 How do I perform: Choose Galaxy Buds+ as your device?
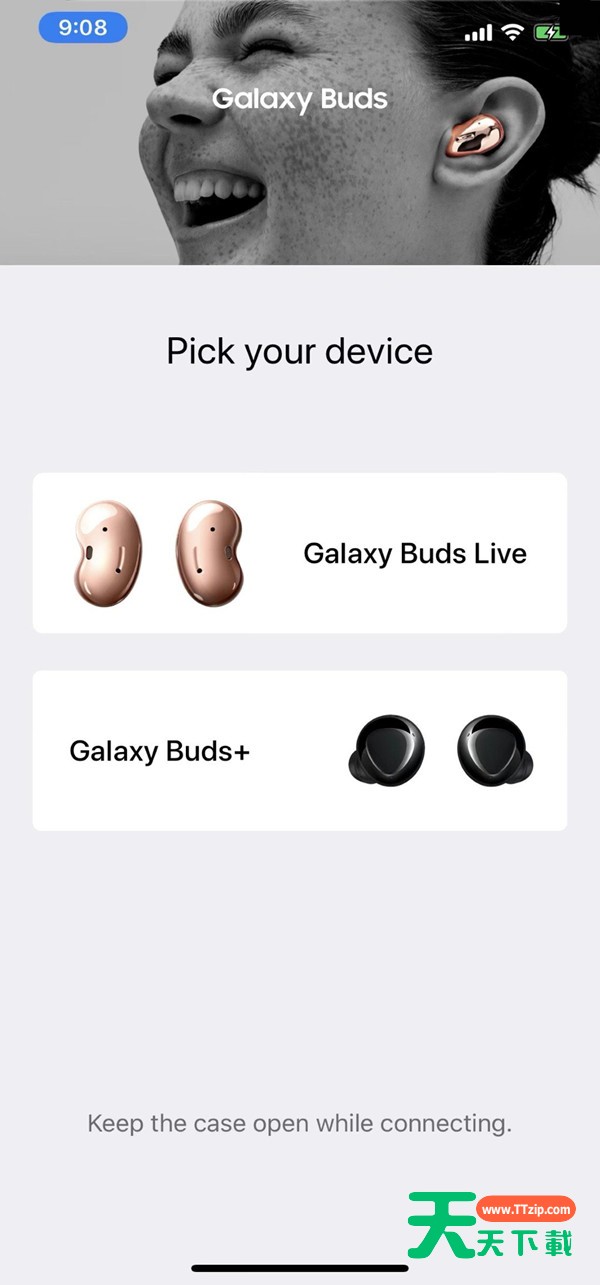[300, 750]
